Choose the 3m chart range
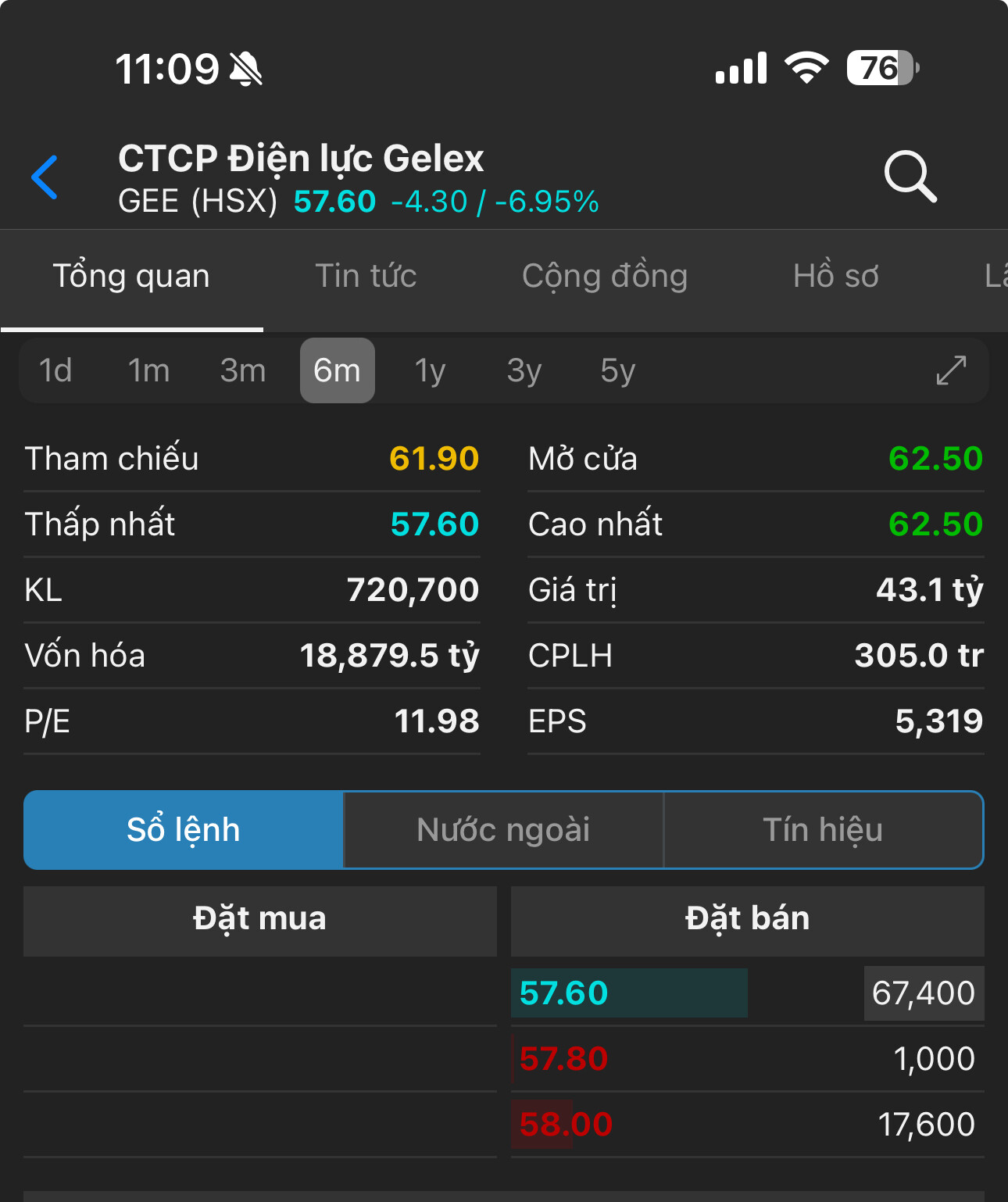Image resolution: width=1008 pixels, height=1202 pixels. 243,370
